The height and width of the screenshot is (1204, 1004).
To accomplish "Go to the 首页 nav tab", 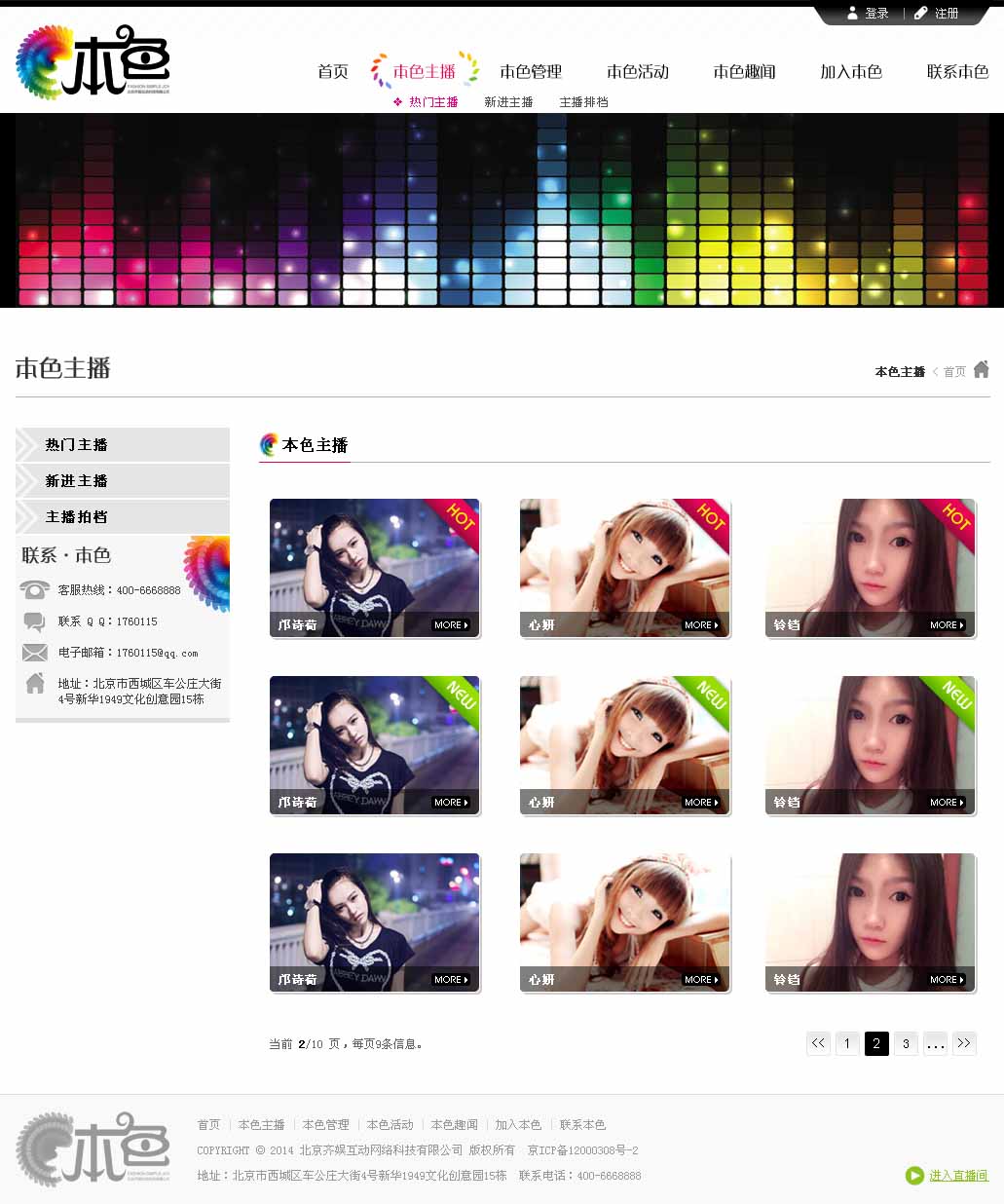I will [x=333, y=71].
